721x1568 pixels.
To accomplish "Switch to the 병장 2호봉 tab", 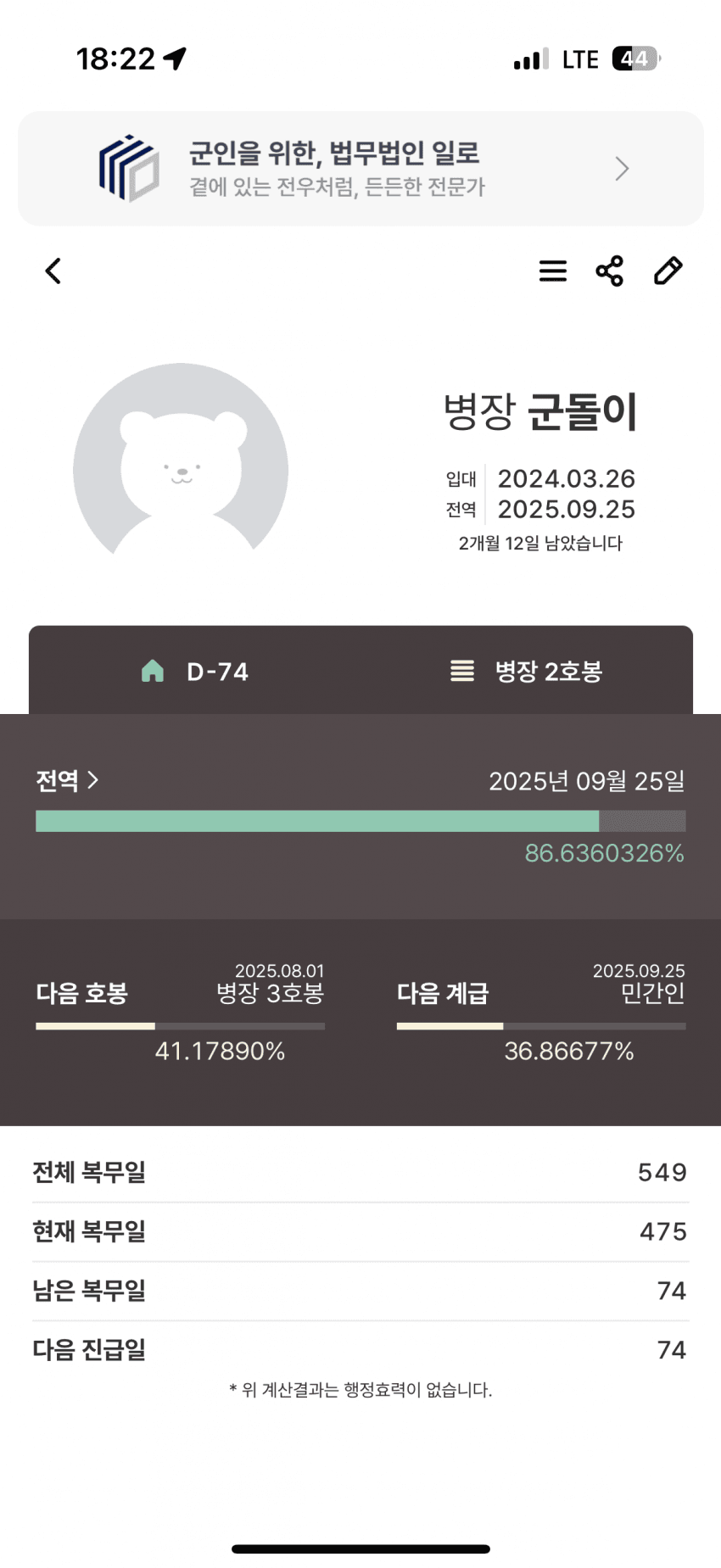I will (527, 672).
